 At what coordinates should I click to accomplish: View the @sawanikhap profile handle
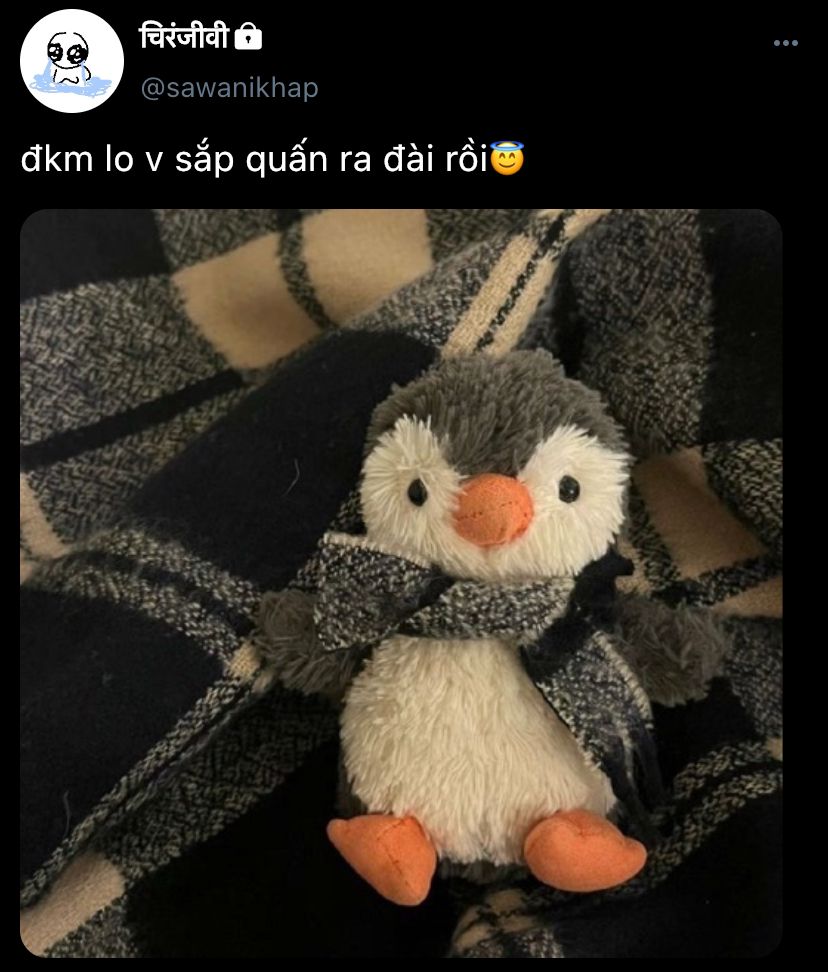pos(229,88)
